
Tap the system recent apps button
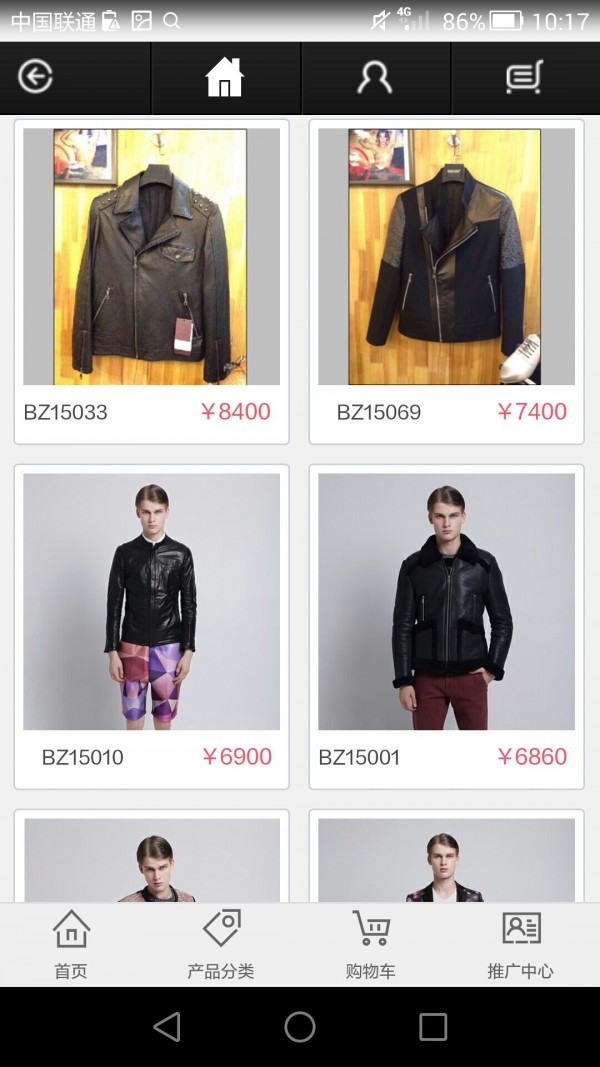point(433,1026)
